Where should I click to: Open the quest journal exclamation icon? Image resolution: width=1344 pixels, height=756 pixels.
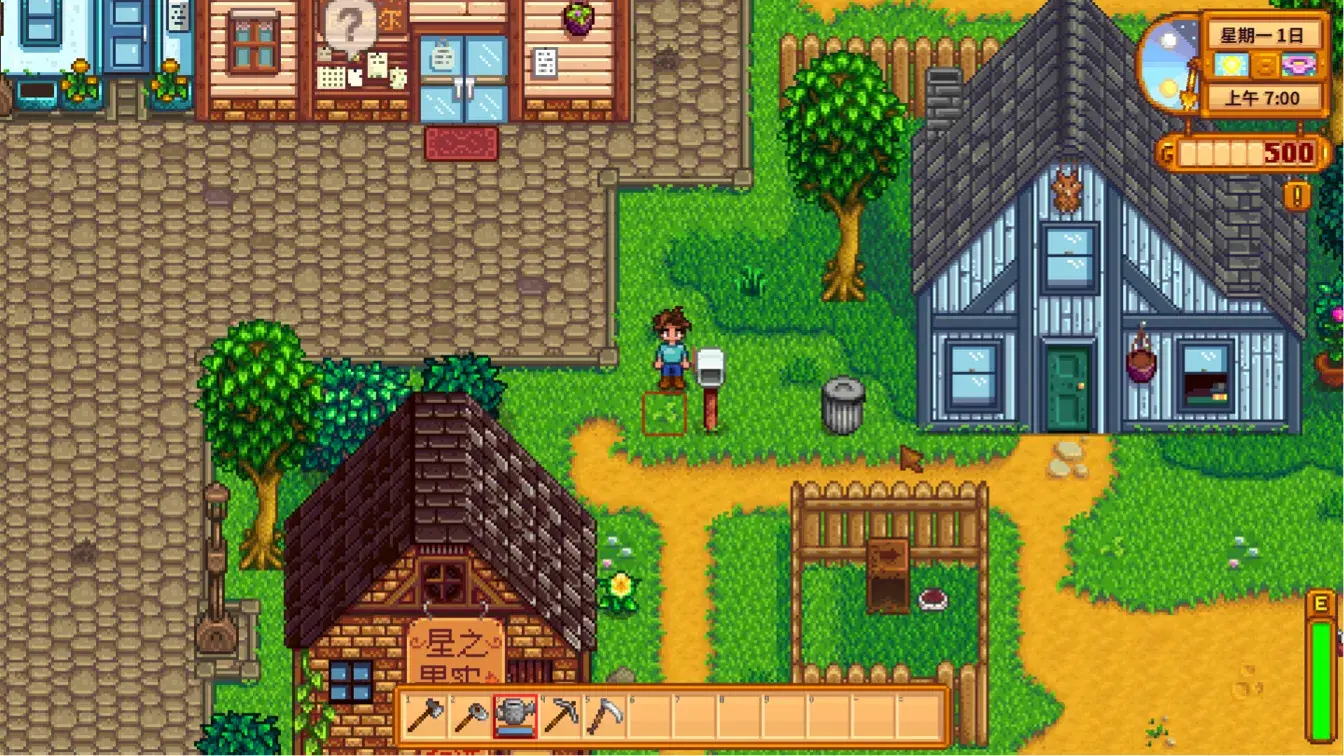pyautogui.click(x=1297, y=195)
